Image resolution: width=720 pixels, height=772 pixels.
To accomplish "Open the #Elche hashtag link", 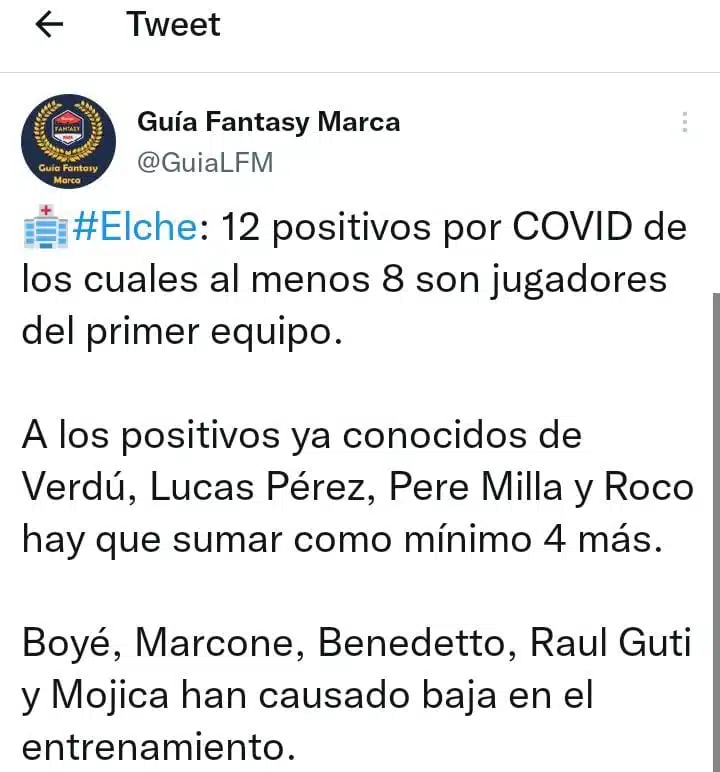I will click(134, 227).
